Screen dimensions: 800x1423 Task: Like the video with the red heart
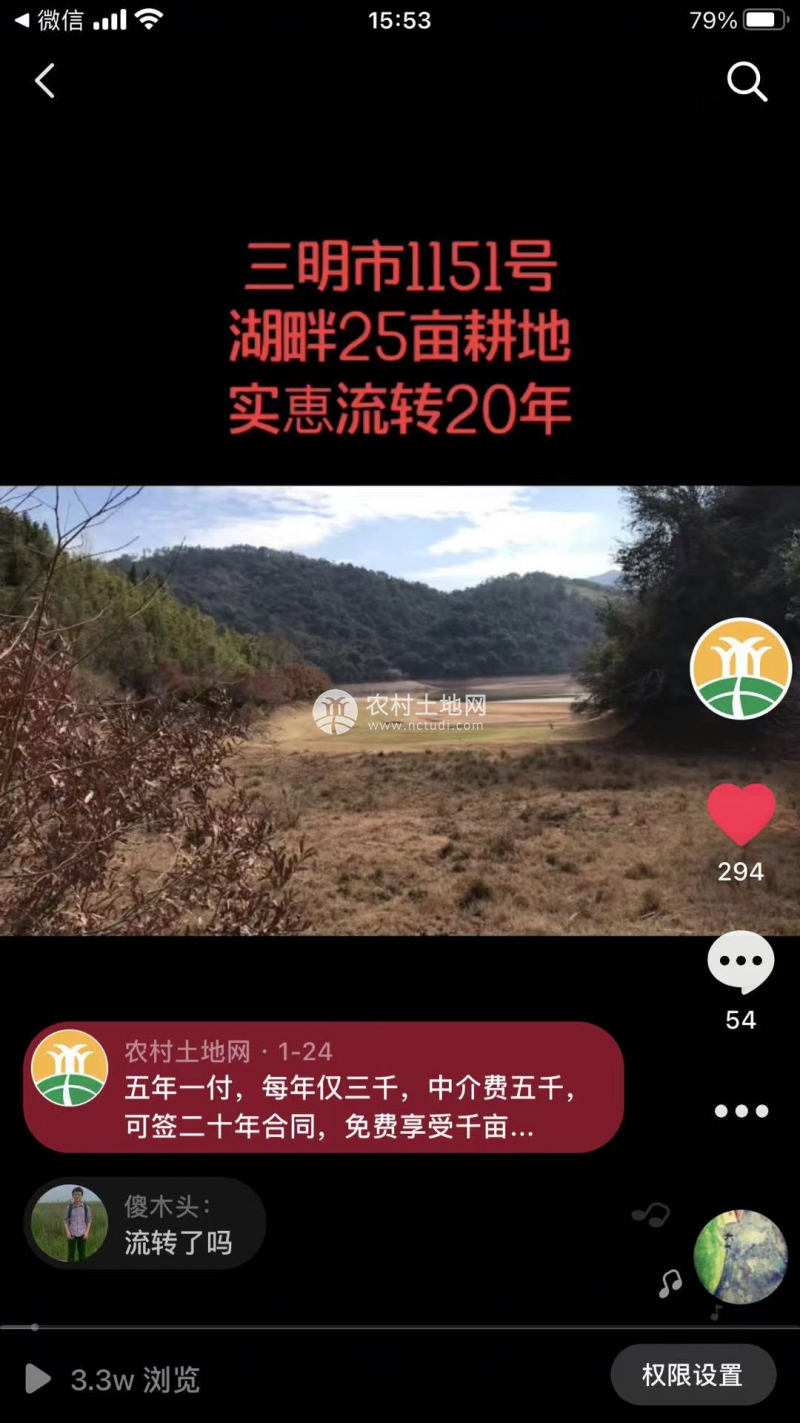pos(741,814)
